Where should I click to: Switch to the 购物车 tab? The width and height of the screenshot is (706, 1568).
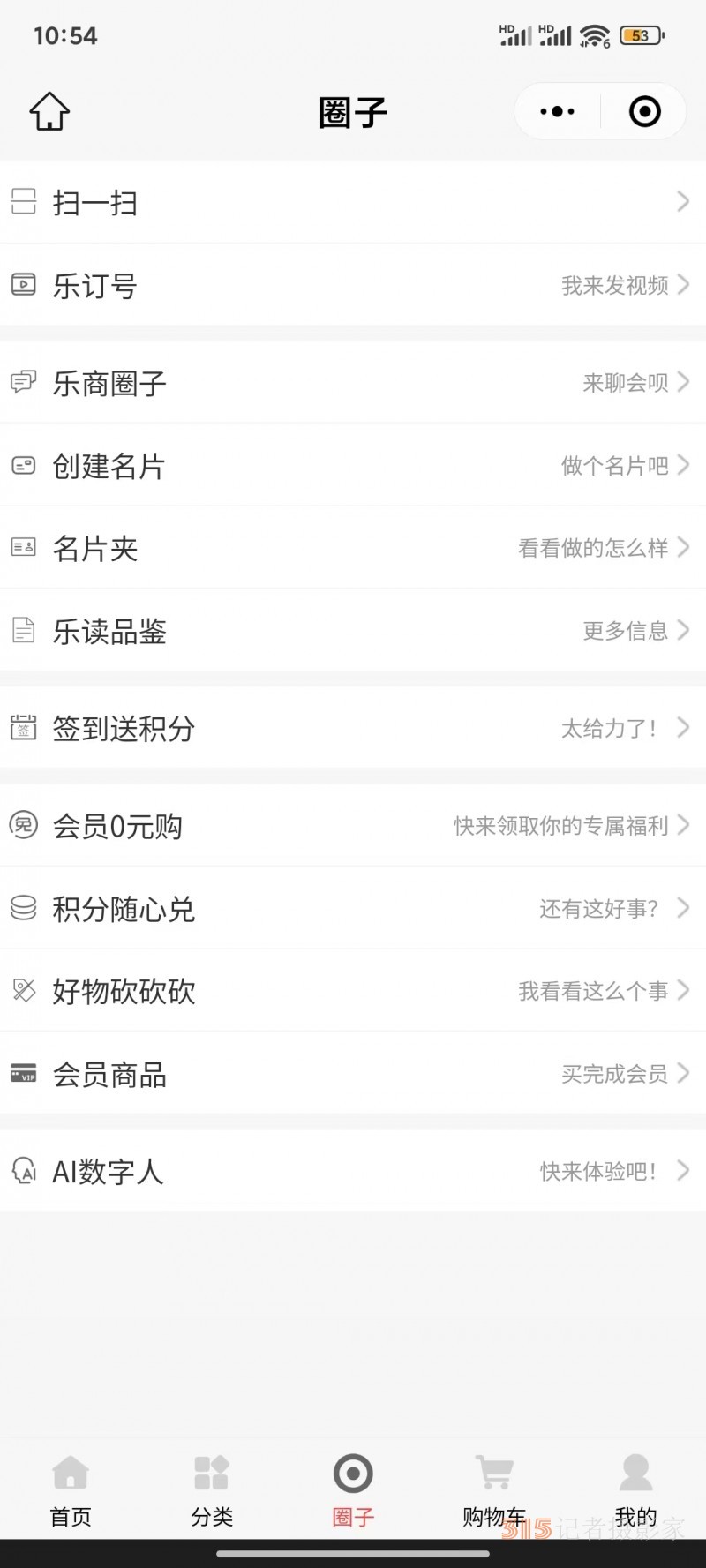[x=493, y=1491]
